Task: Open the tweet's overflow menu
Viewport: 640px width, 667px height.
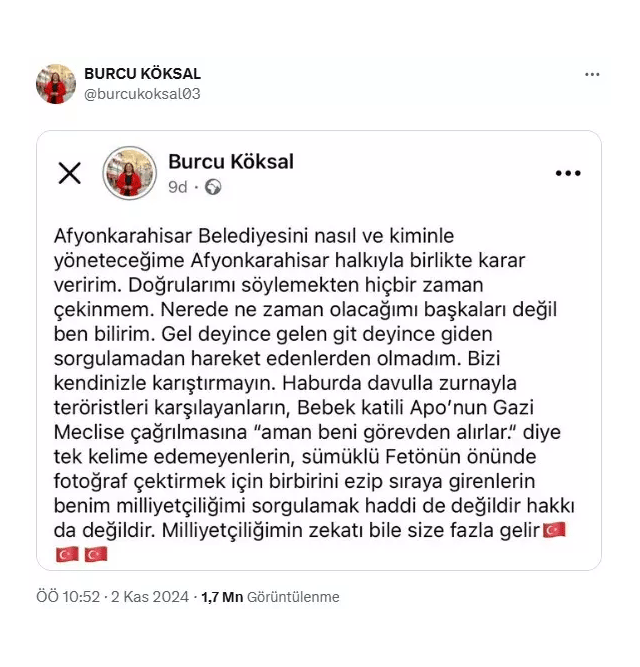Action: [592, 75]
